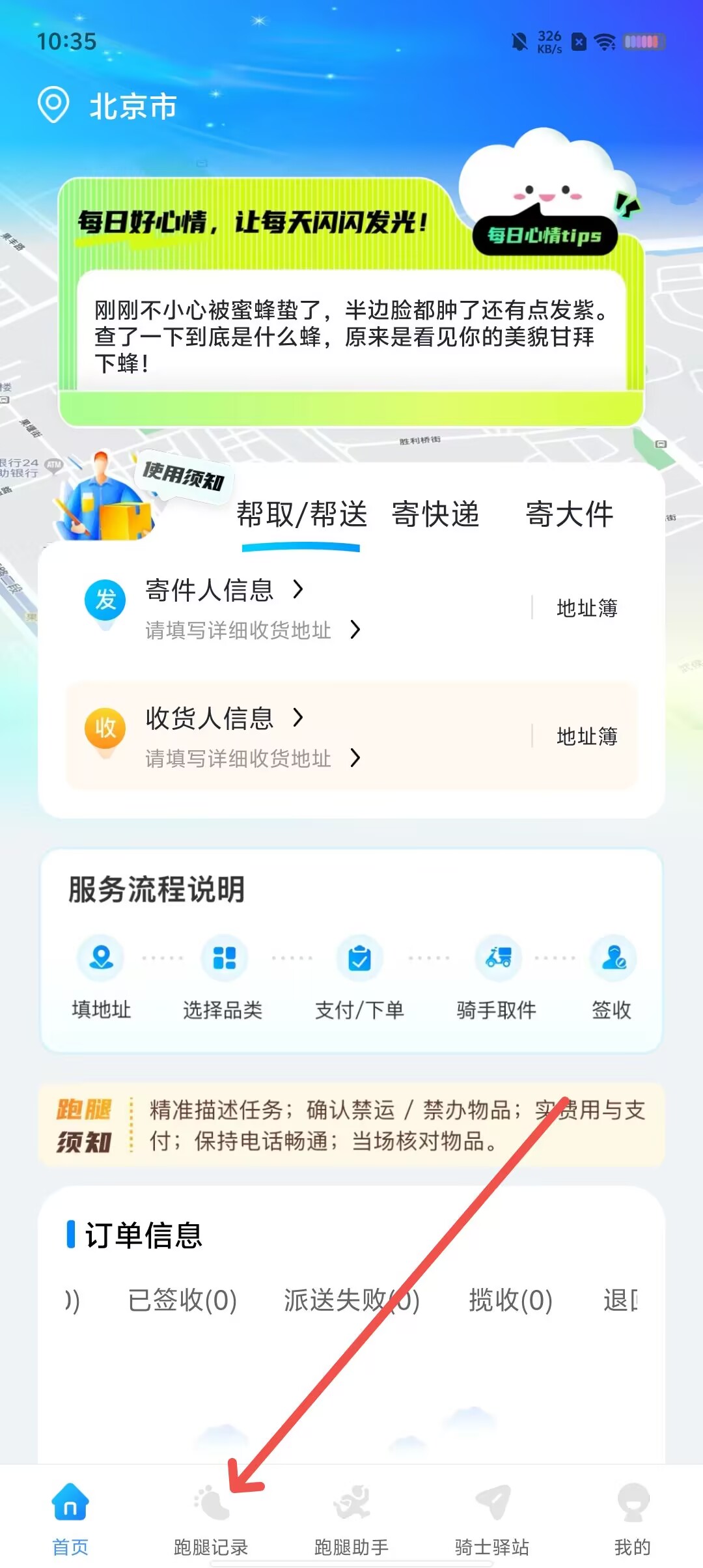Change the city from 北京市
The height and width of the screenshot is (1568, 703).
point(108,105)
